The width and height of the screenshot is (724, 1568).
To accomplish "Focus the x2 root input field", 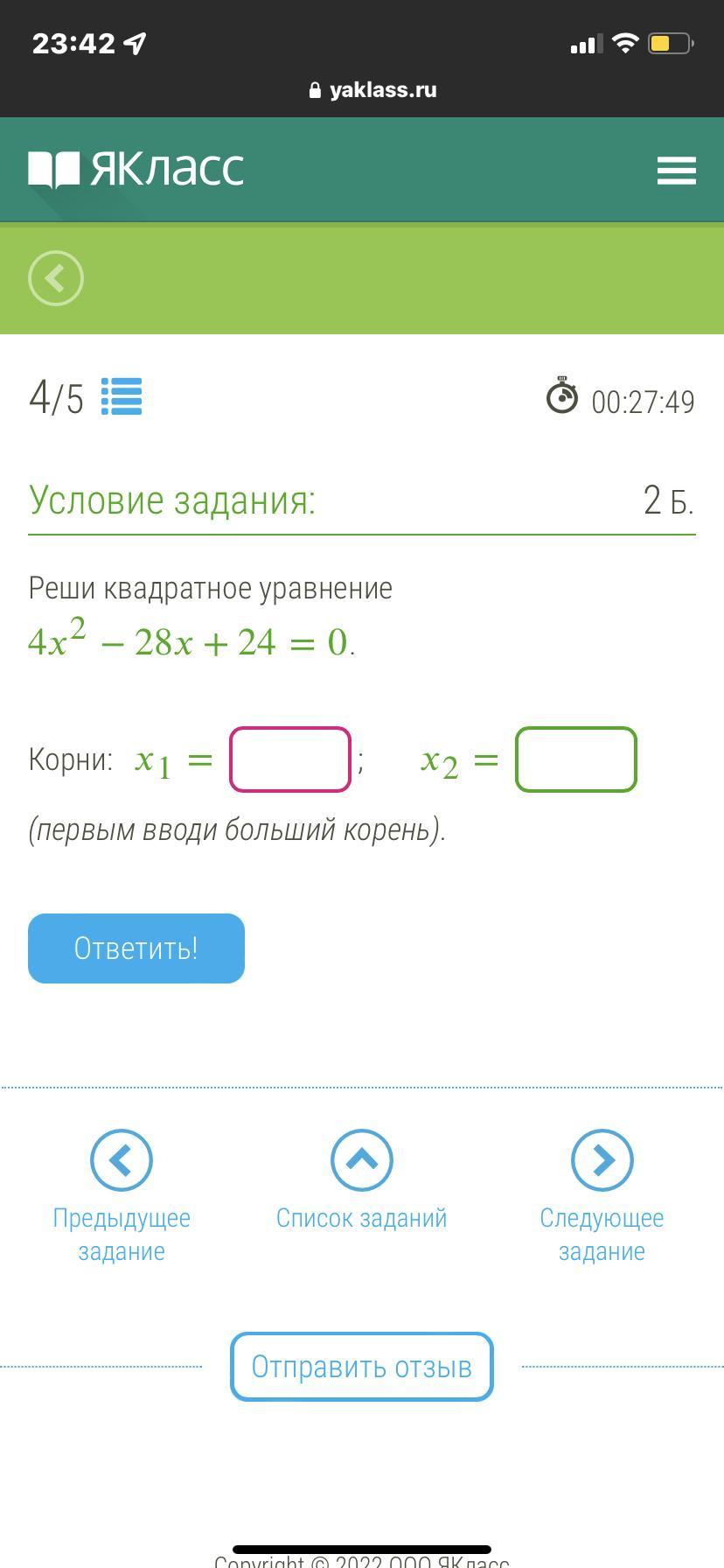I will [x=576, y=759].
